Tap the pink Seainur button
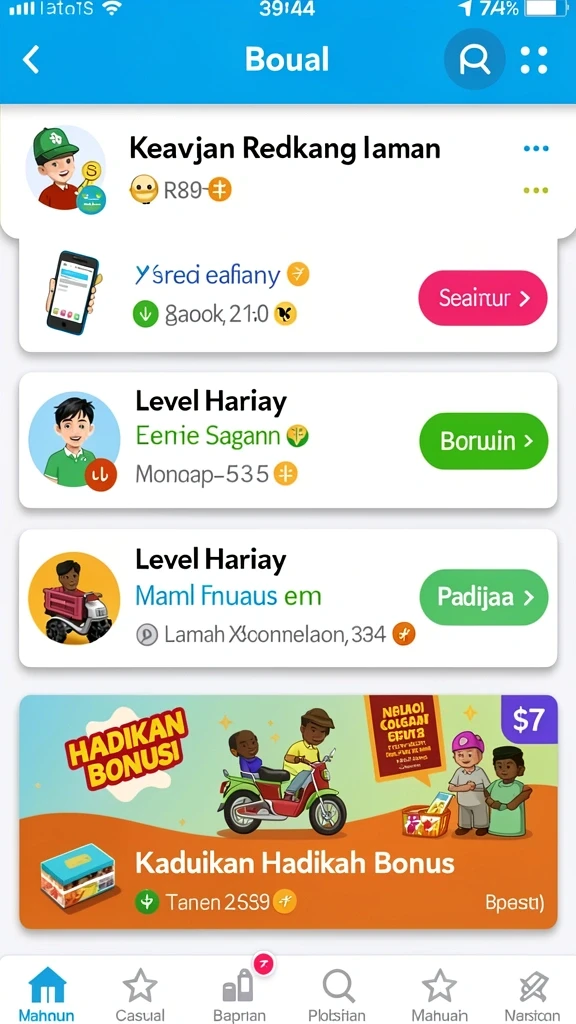The height and width of the screenshot is (1024, 576). 483,298
